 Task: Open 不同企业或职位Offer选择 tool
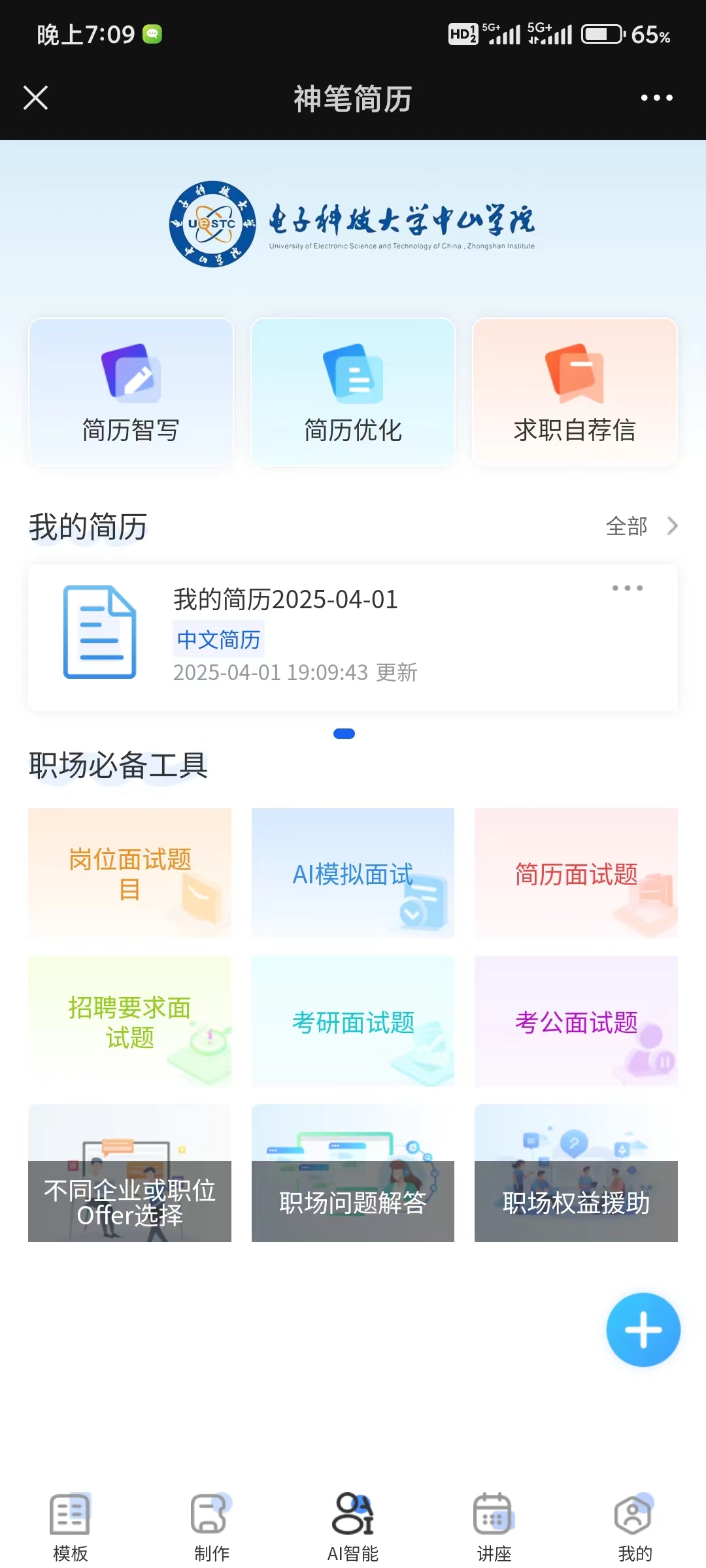(129, 1173)
